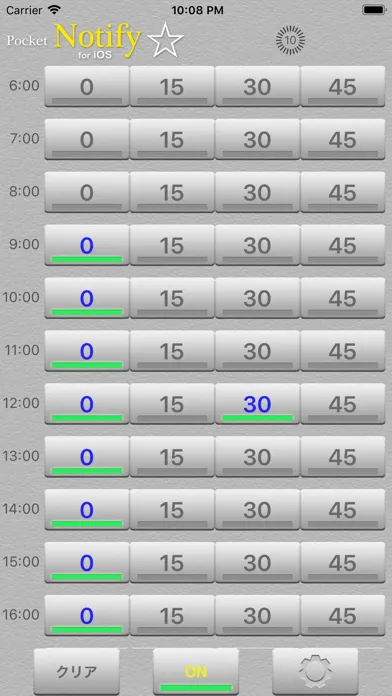Screen dimensions: 392x696
Task: Turn on 15 in the 12:00 row
Action: (172, 403)
